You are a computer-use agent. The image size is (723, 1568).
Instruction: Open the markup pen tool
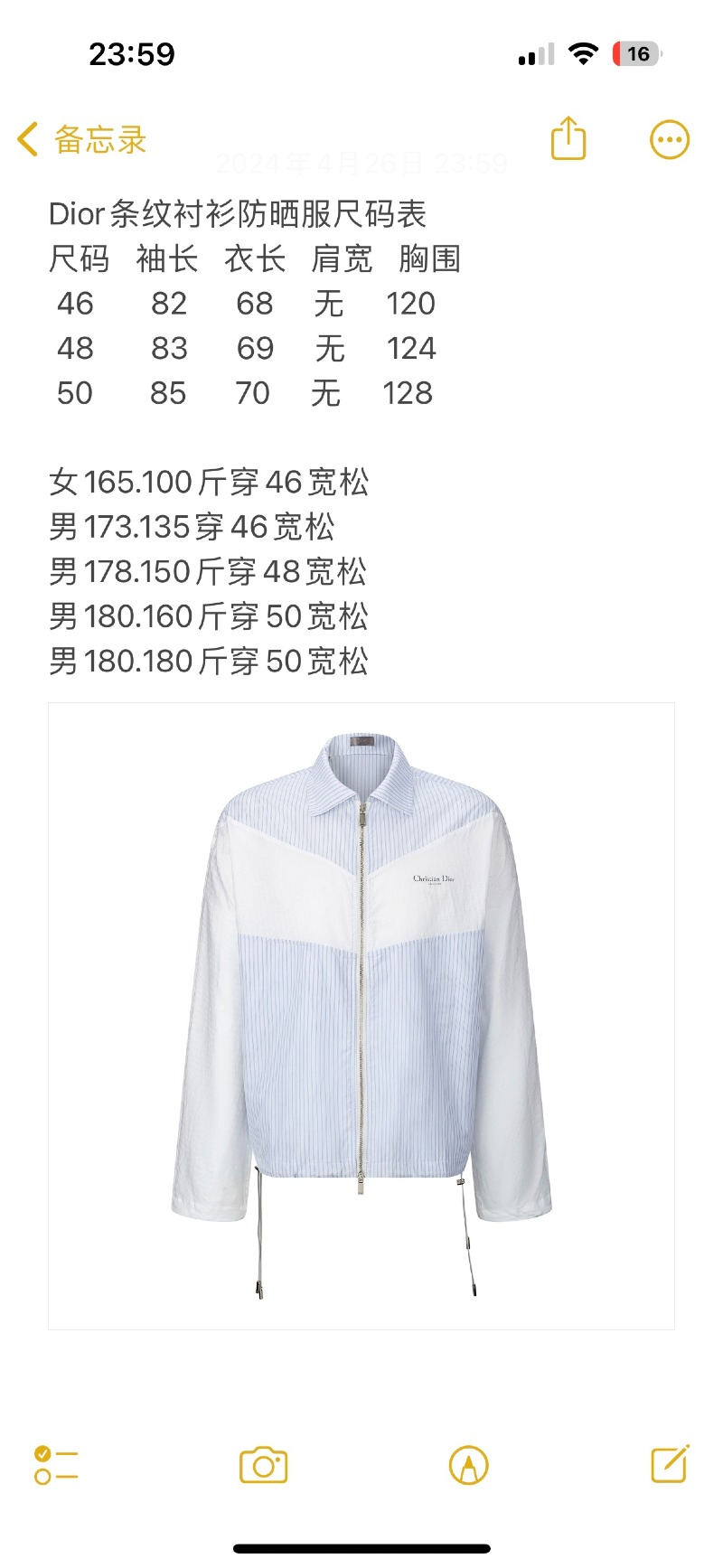[468, 1465]
